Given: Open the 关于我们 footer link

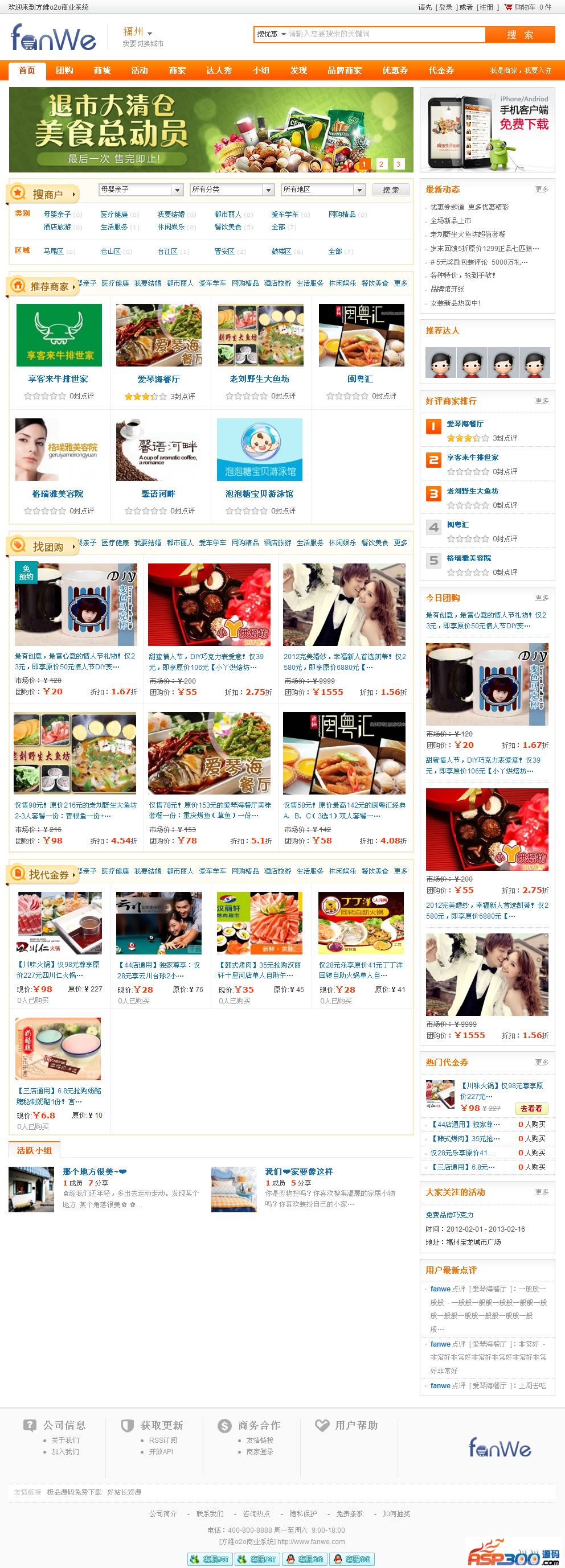Looking at the screenshot, I should click(65, 1440).
